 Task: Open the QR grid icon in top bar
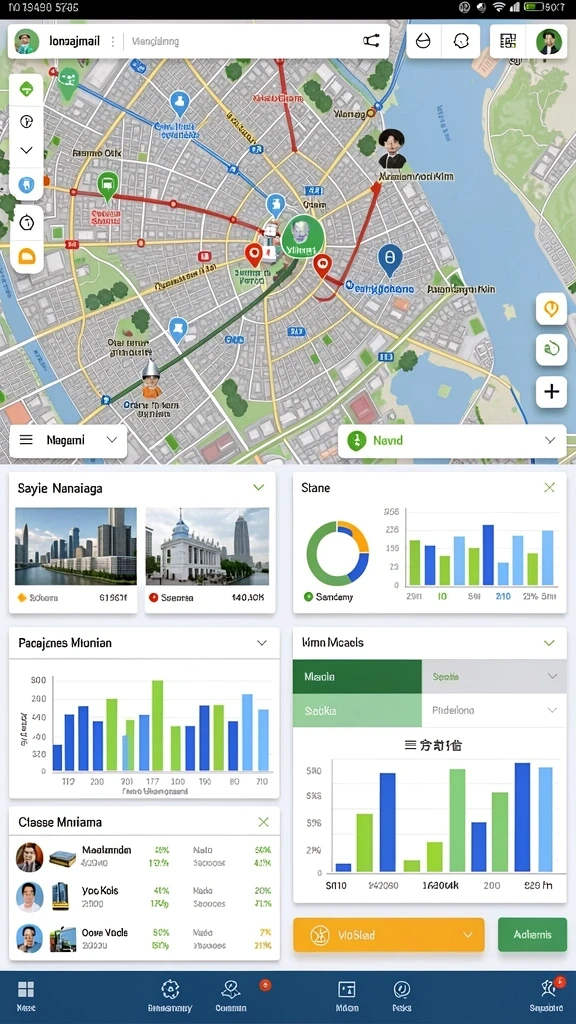[508, 41]
